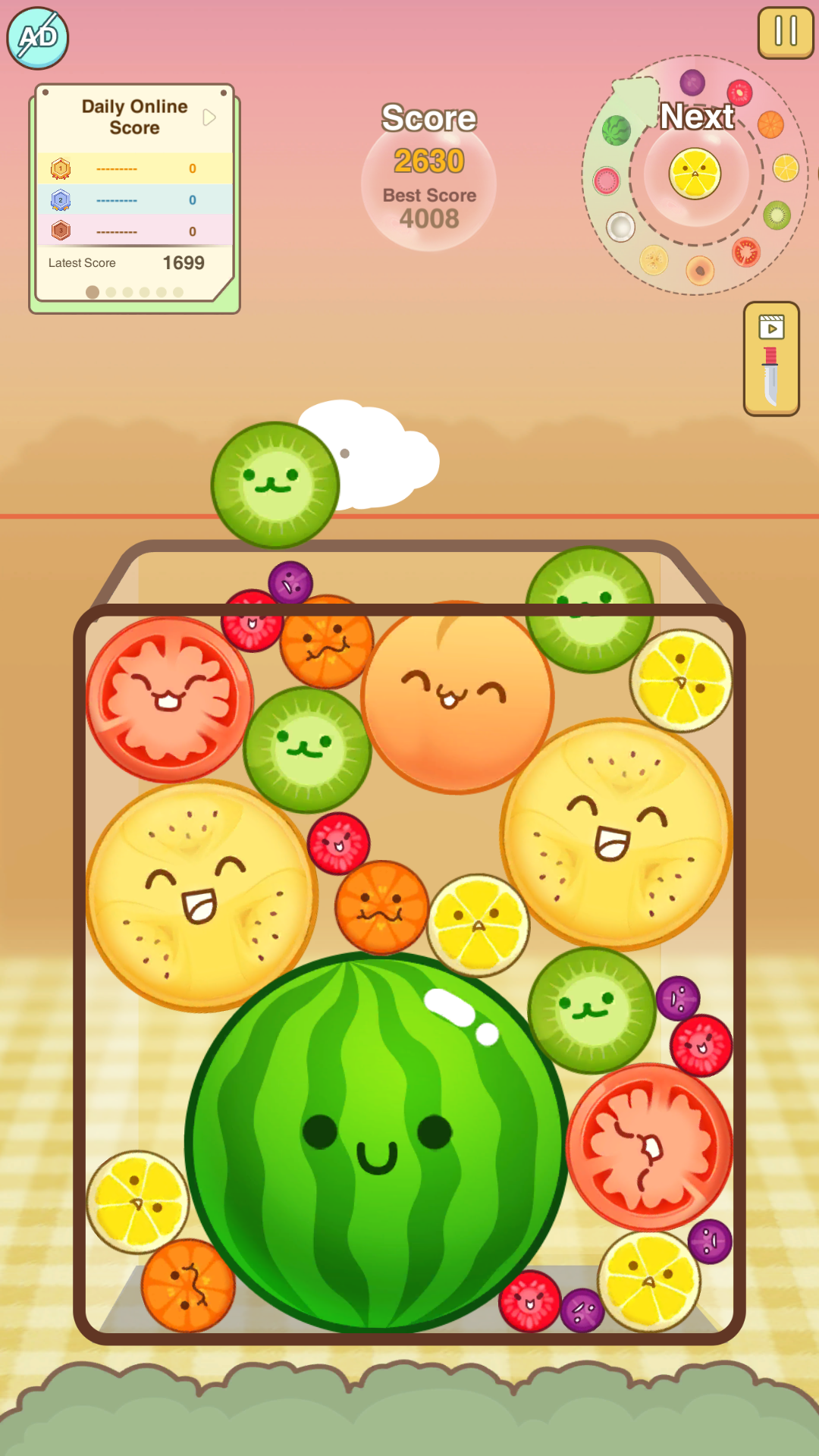Toggle the ad-free AD icon
819x1456 pixels.
[38, 38]
